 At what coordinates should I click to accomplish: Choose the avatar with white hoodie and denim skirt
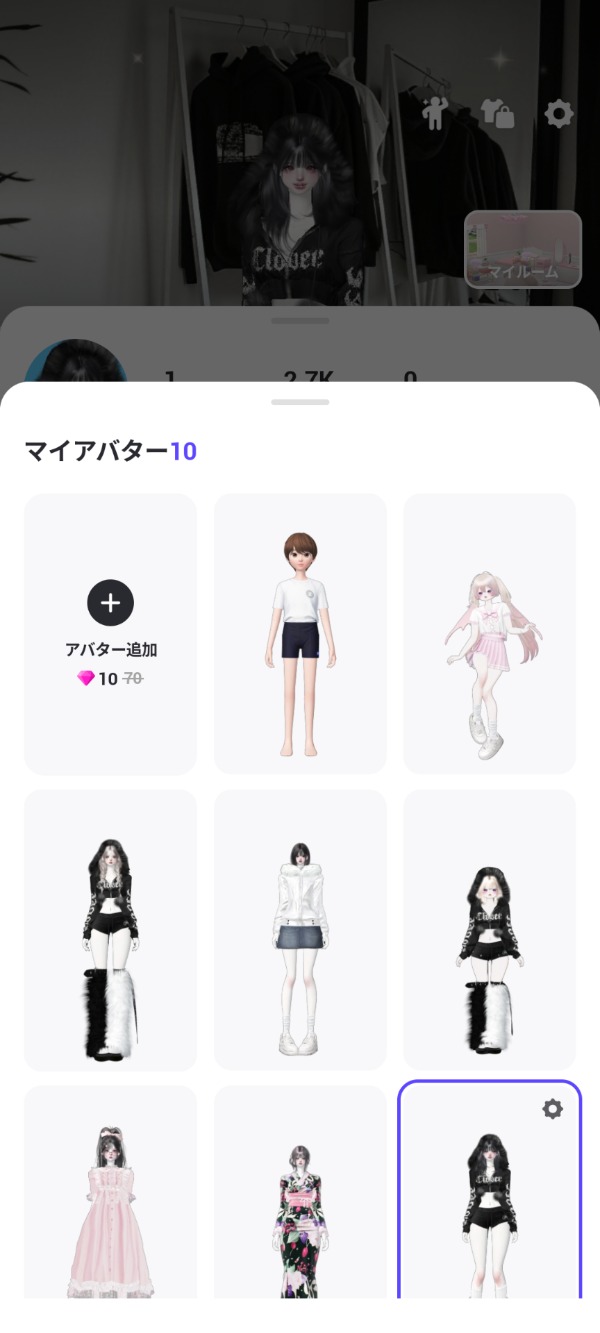(300, 929)
